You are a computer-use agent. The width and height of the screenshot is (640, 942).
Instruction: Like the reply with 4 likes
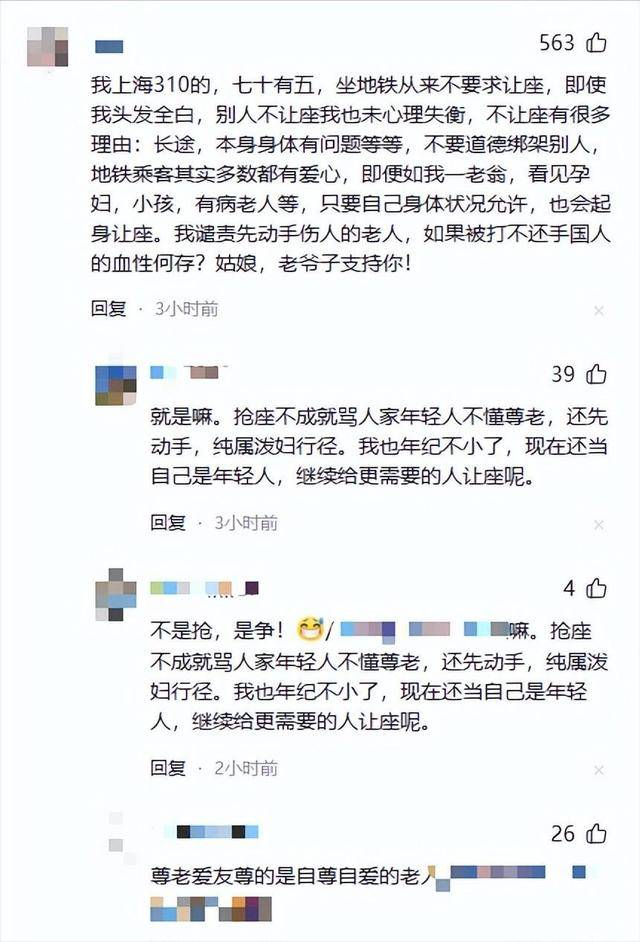[597, 588]
